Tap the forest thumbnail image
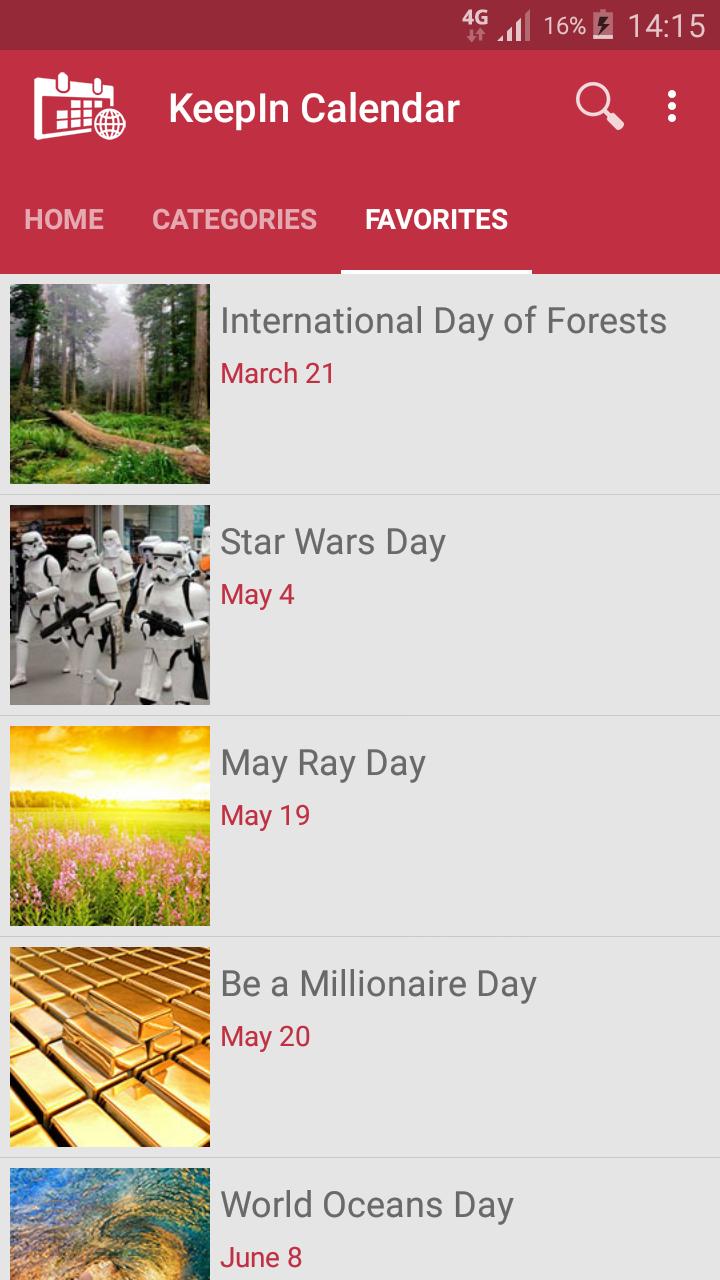The width and height of the screenshot is (720, 1280). tap(109, 383)
